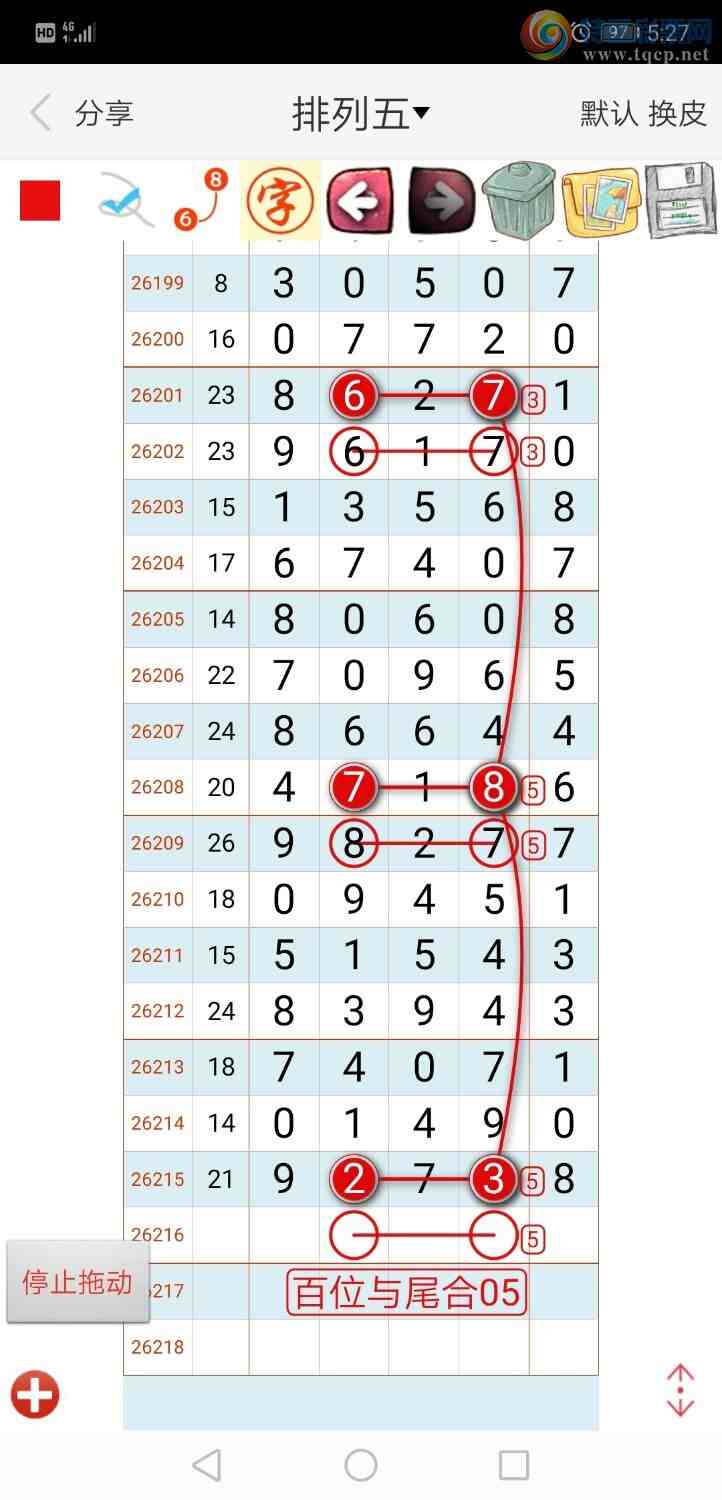The width and height of the screenshot is (722, 1500).
Task: Undo the last drawing with left arrow
Action: coord(359,201)
